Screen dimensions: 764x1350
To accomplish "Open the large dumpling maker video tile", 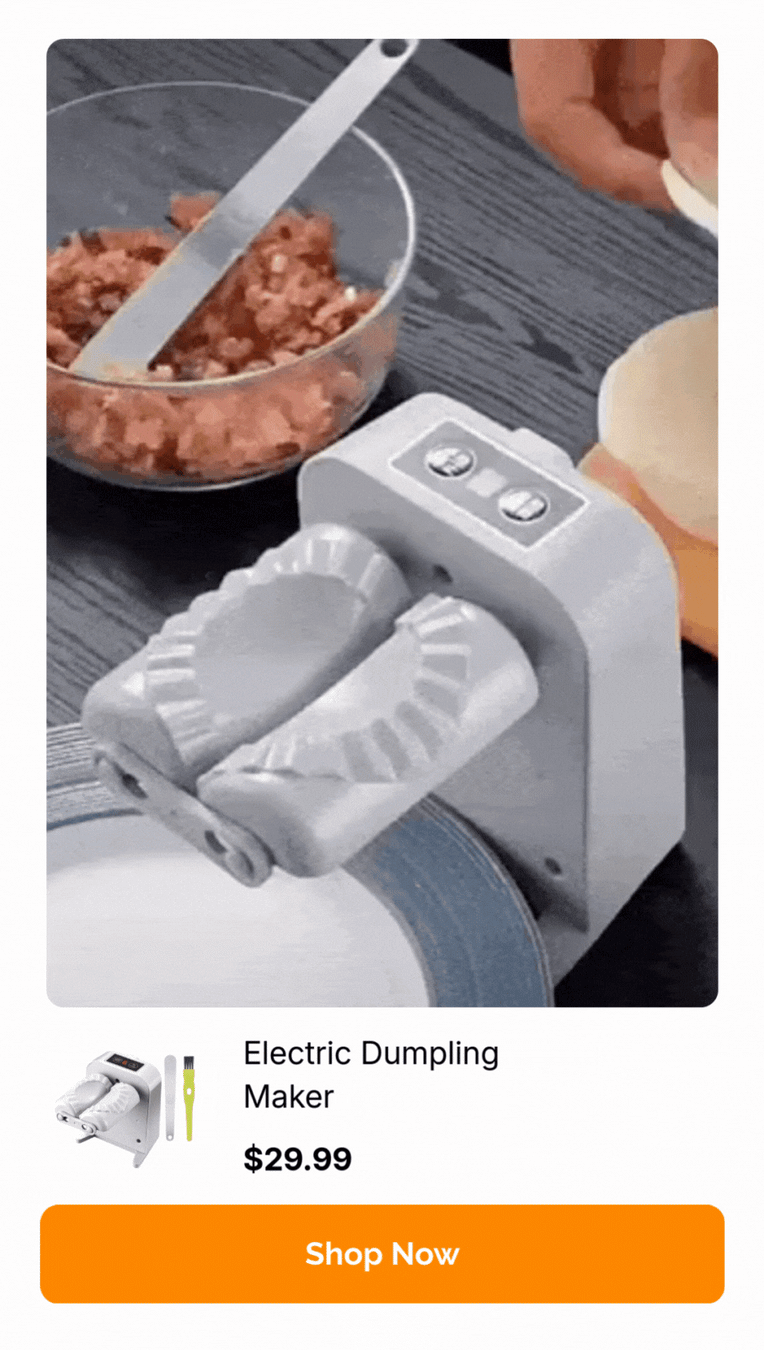I will tap(382, 522).
